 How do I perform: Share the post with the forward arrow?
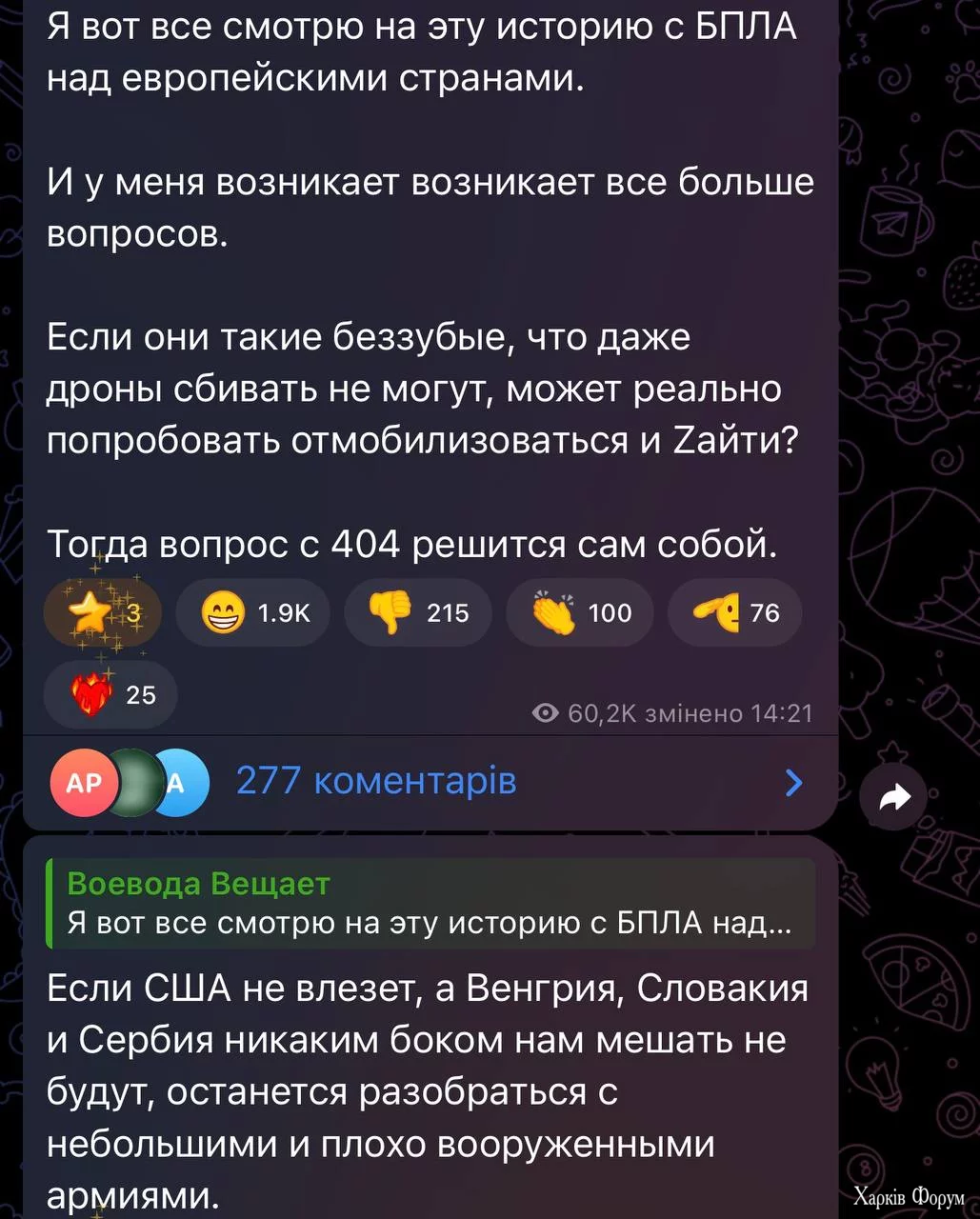(x=894, y=798)
